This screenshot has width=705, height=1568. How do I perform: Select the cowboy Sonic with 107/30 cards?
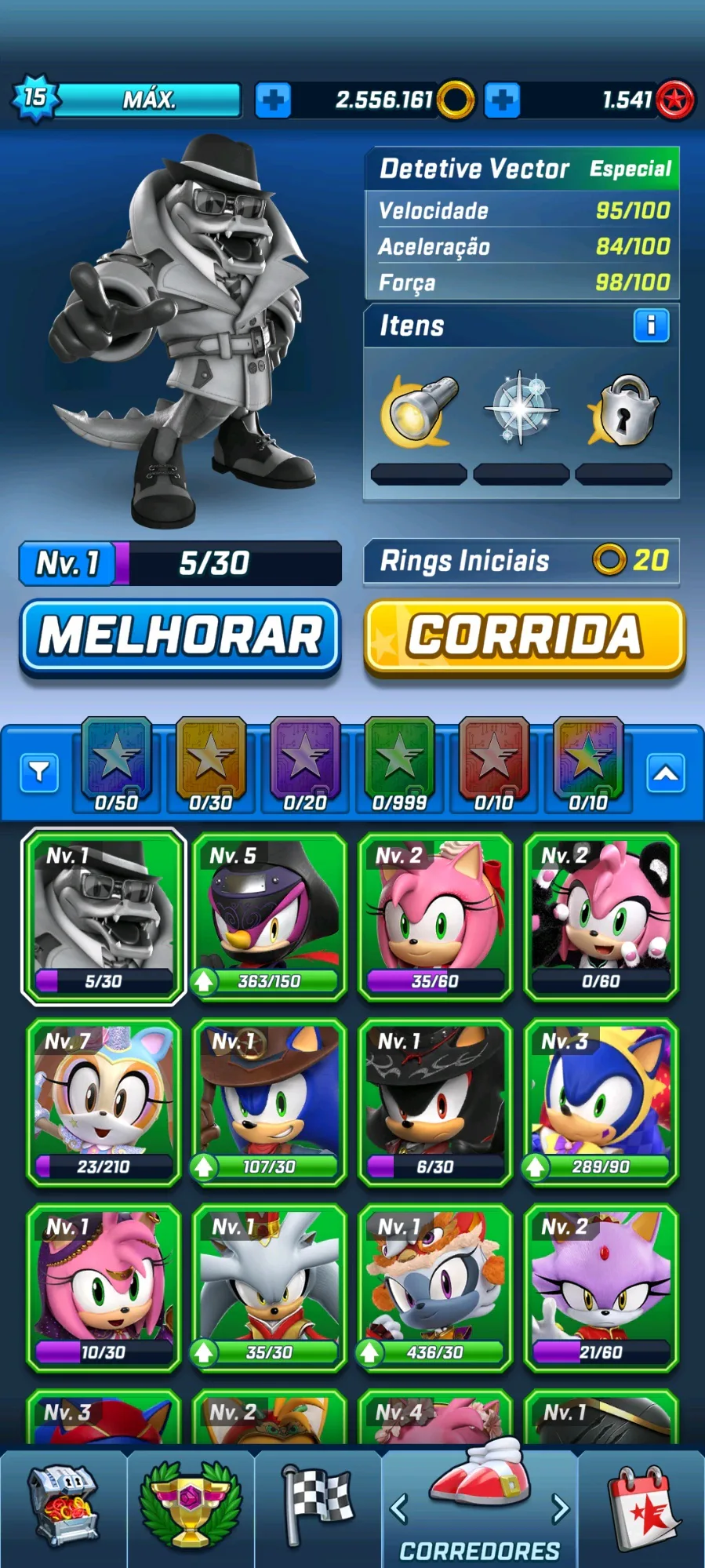click(269, 1101)
